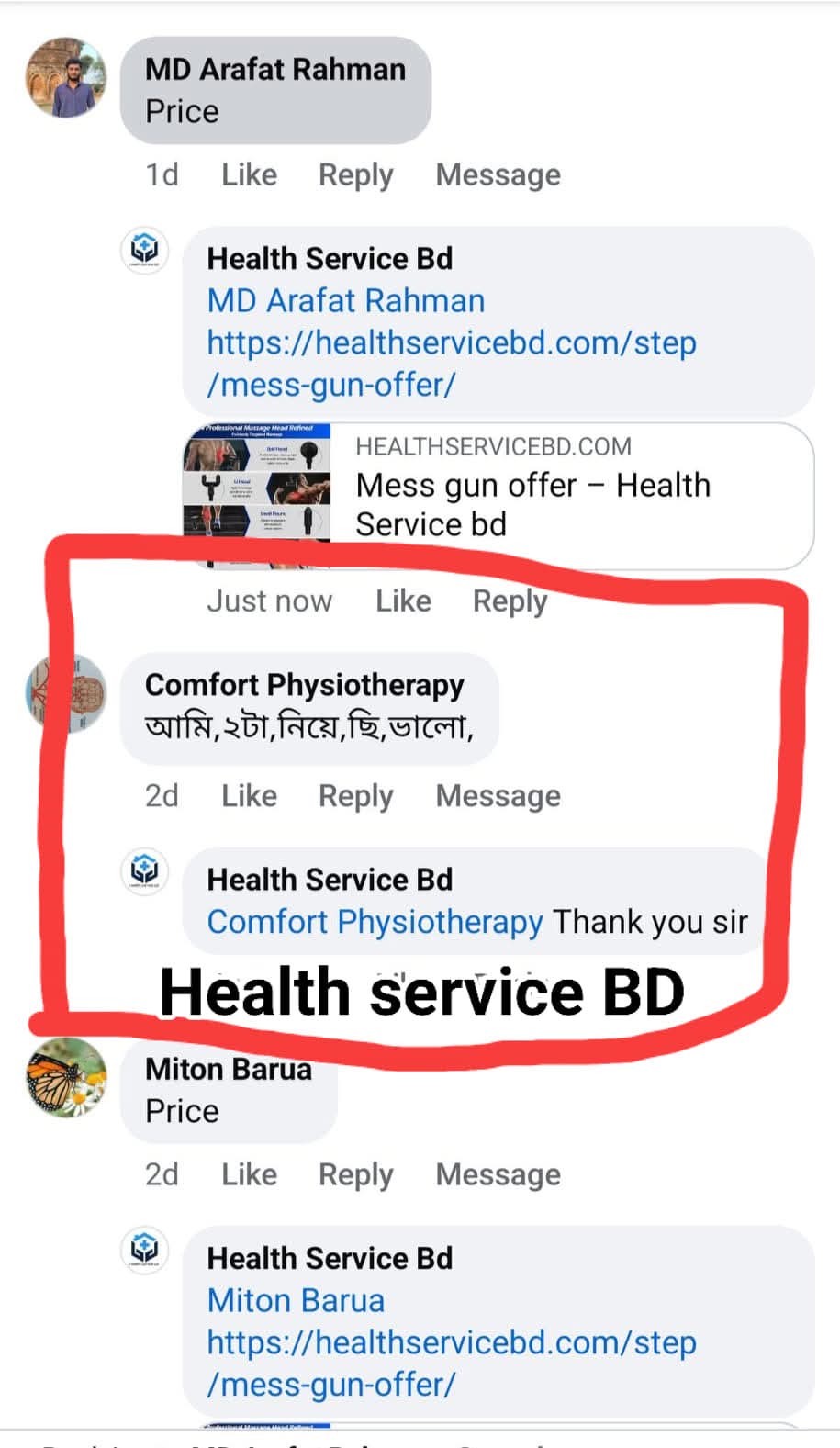Reply to MD Arafat Rahman's comment
Image resolution: width=840 pixels, height=1448 pixels.
click(355, 174)
